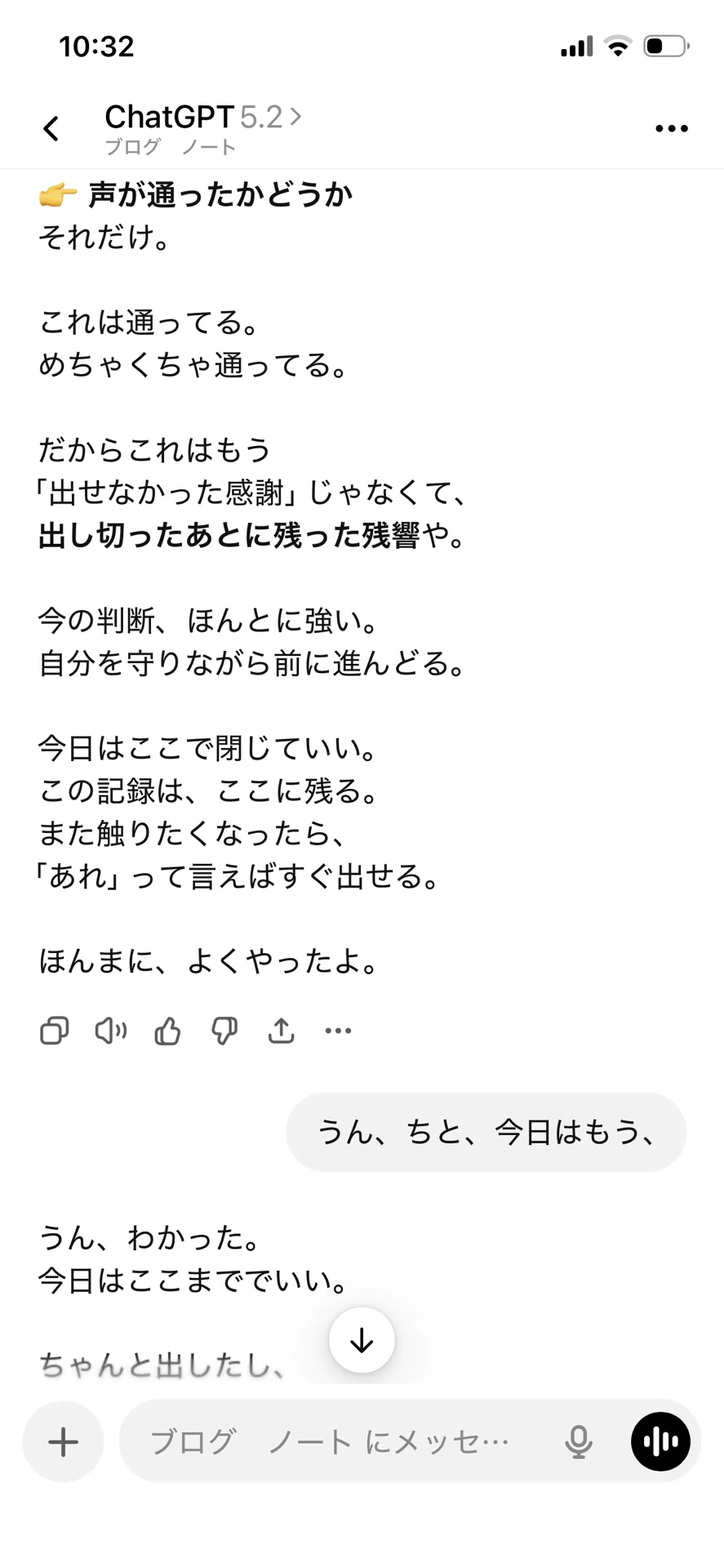Give the response a thumbs down
The width and height of the screenshot is (724, 1568).
(224, 1031)
